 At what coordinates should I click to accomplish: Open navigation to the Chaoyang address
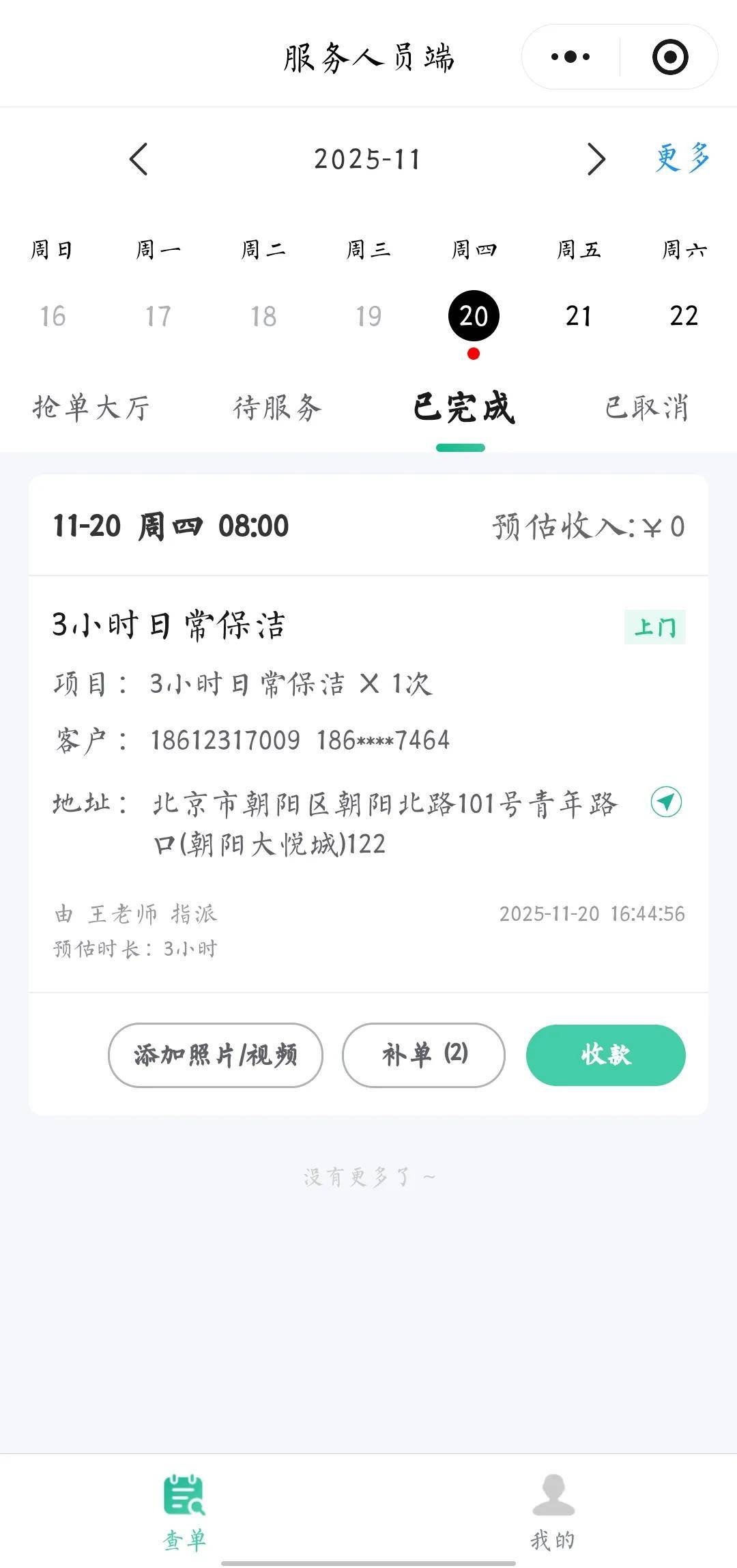(666, 802)
